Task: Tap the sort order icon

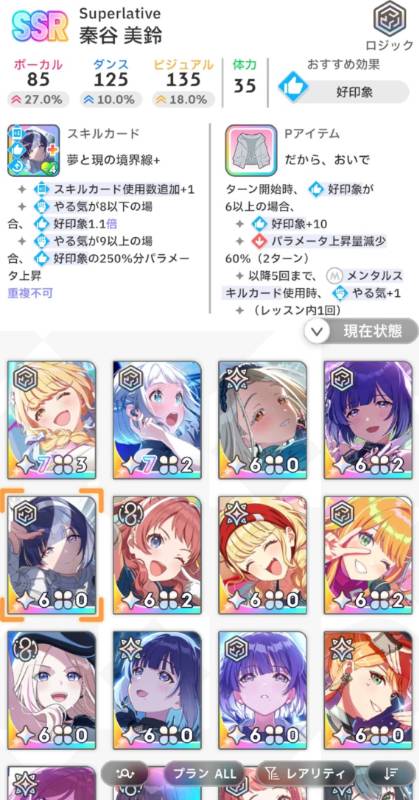Action: (390, 773)
